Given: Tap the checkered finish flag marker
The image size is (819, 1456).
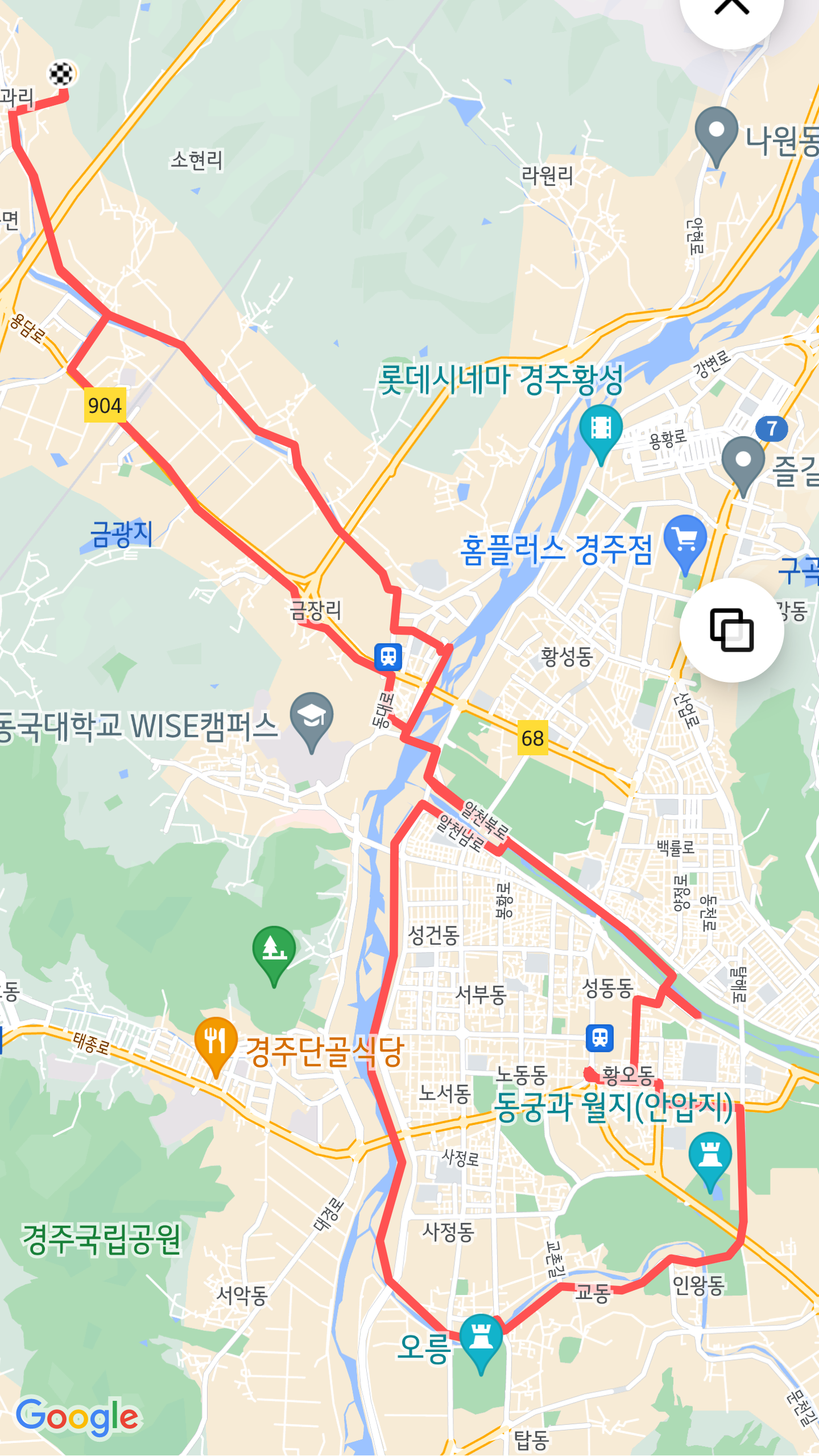Looking at the screenshot, I should point(61,74).
